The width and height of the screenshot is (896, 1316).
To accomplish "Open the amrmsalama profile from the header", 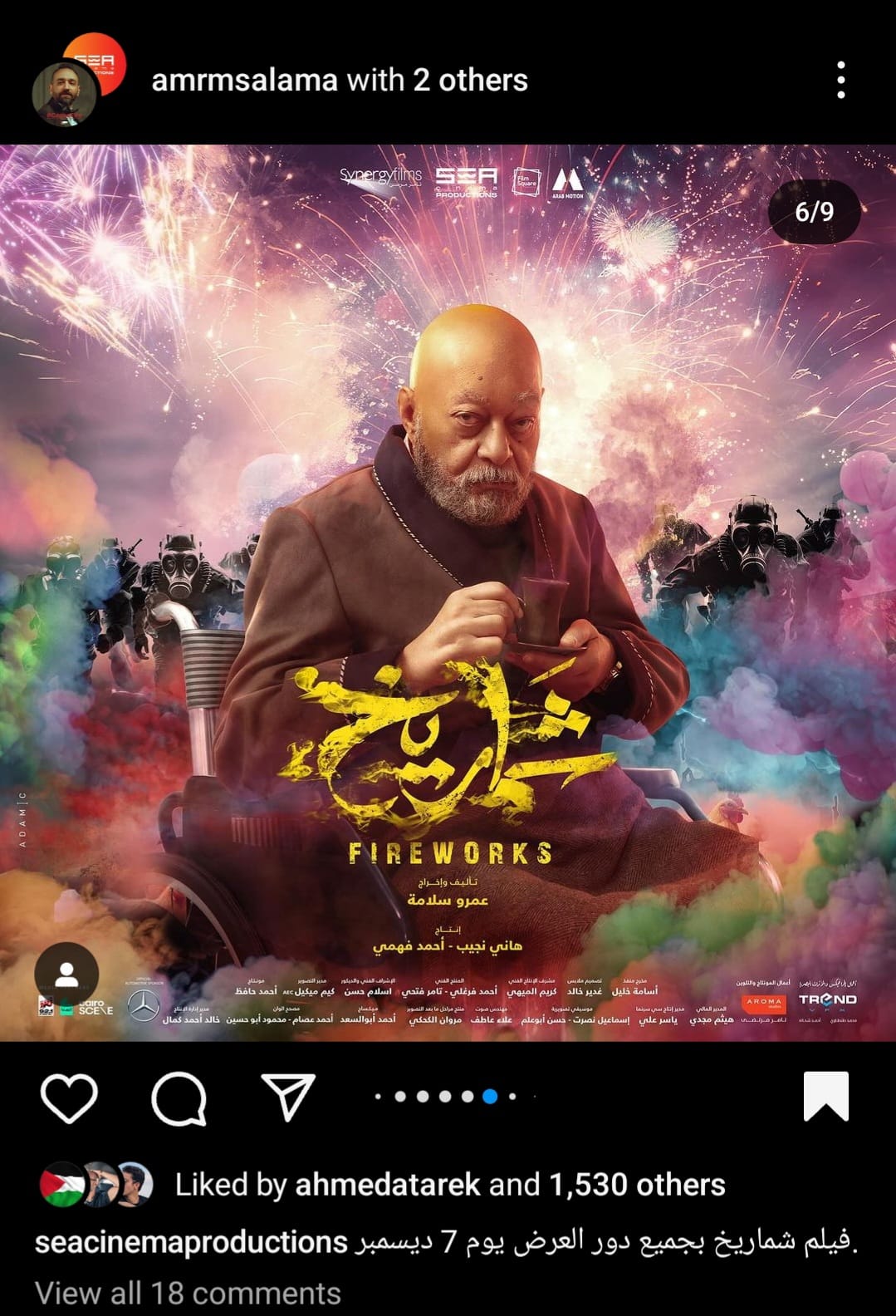I will coord(244,81).
